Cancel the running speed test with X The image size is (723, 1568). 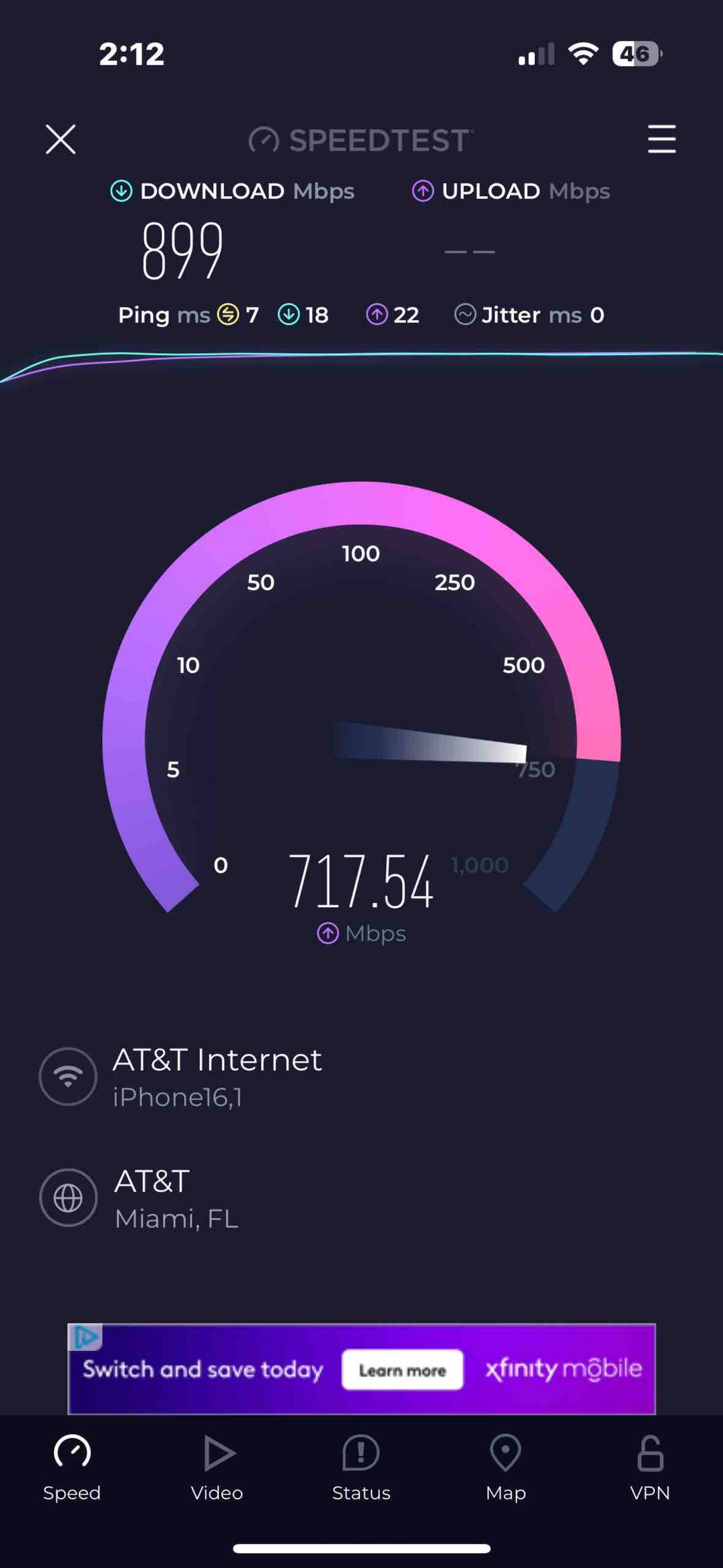click(61, 140)
